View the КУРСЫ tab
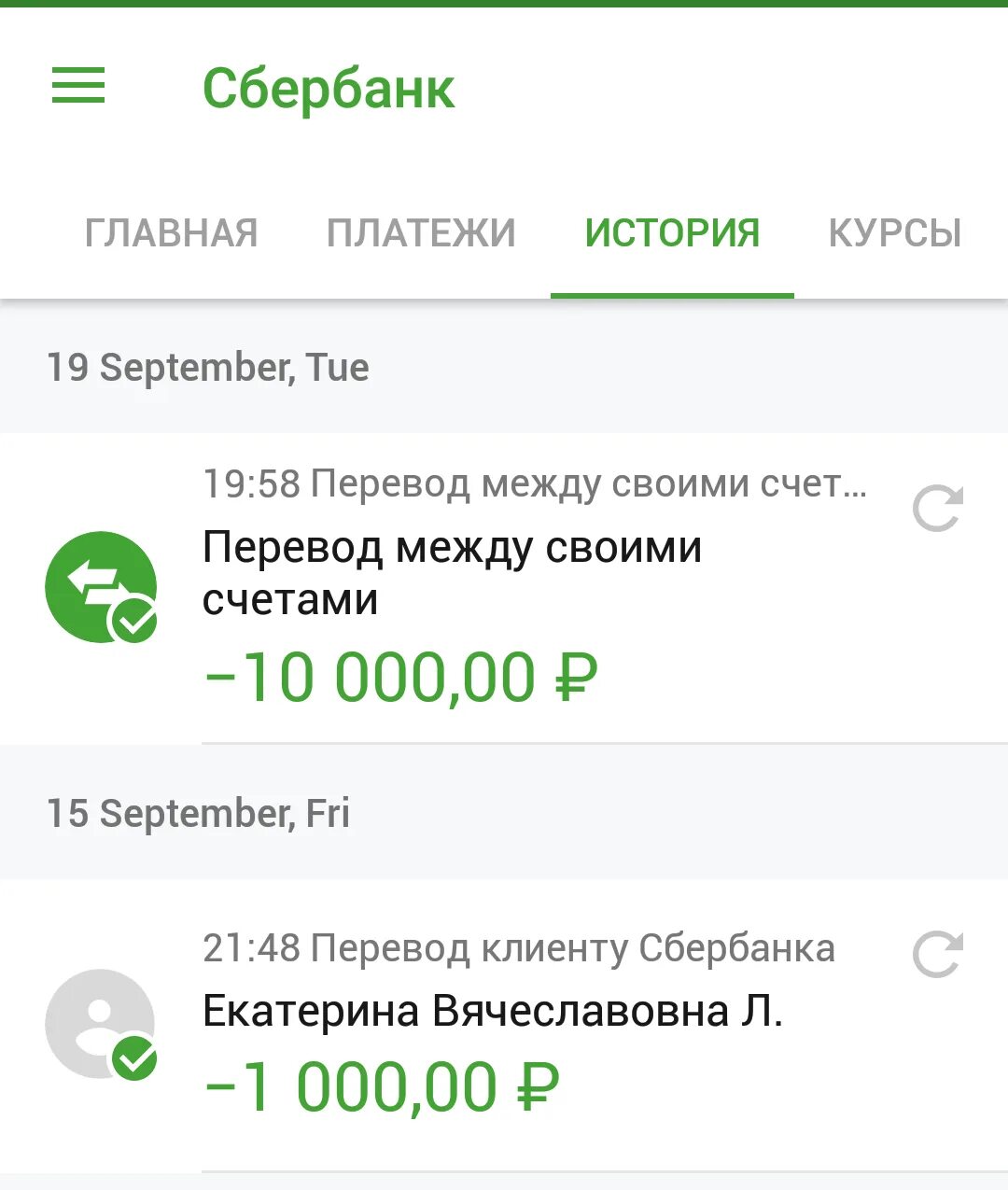Screen dimensions: 1008x1190 894,233
